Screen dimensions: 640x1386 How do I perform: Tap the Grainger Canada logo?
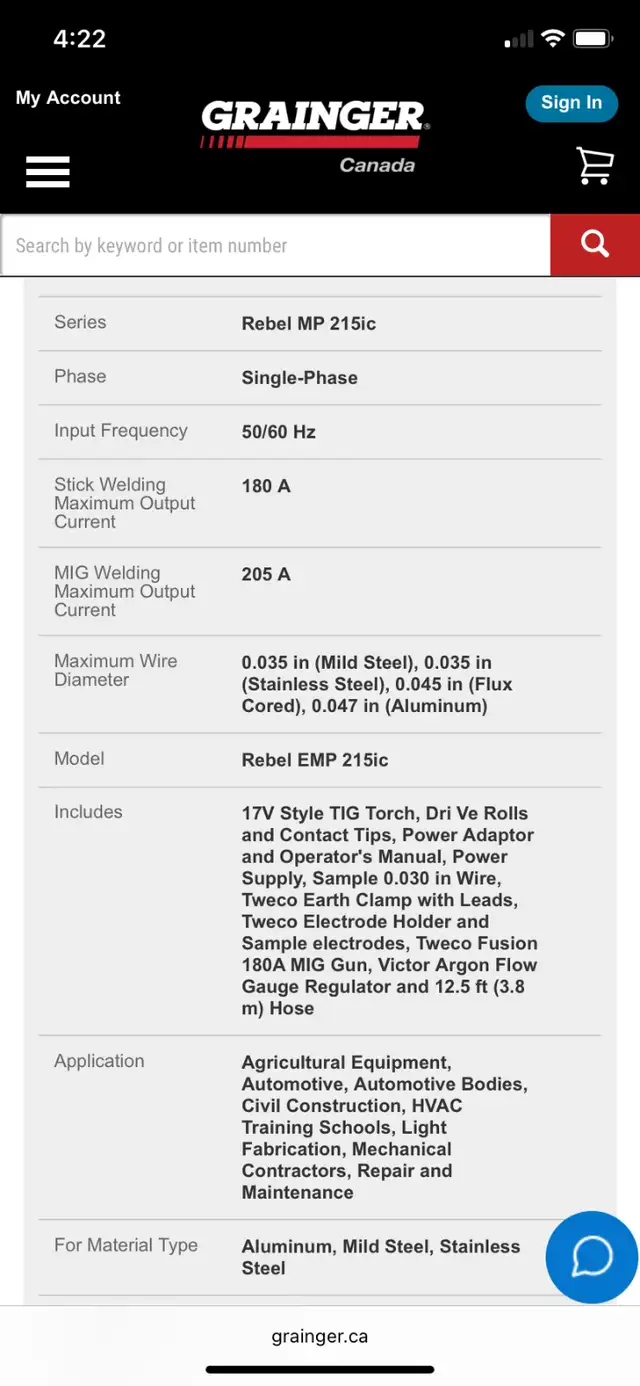[315, 136]
